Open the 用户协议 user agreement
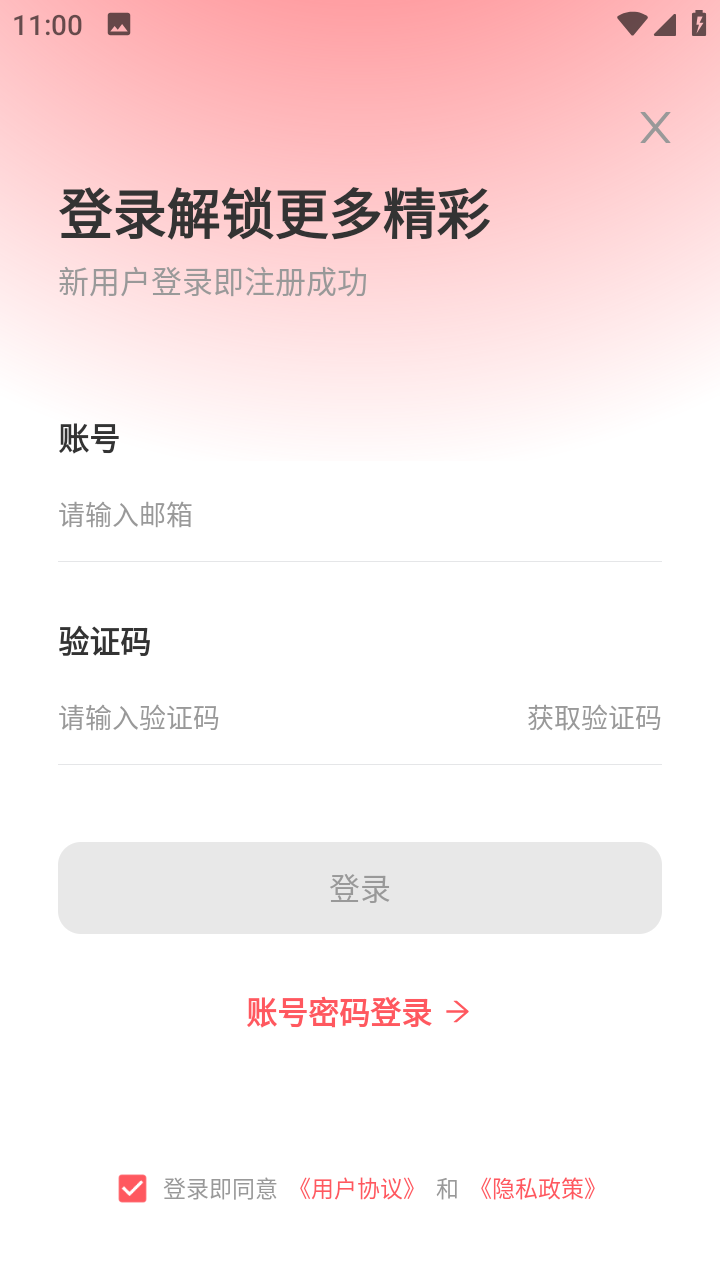 358,1189
